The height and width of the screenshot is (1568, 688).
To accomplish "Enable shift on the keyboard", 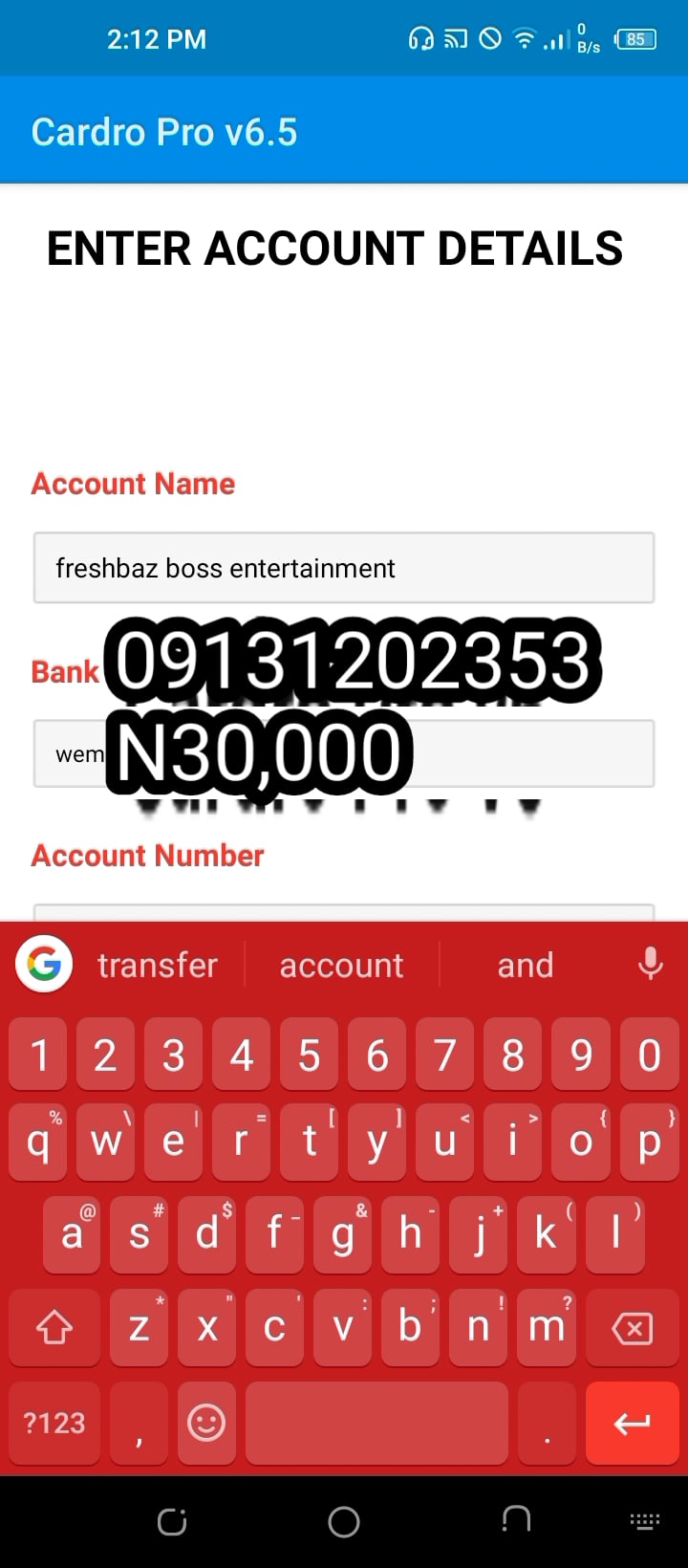I will click(54, 1328).
